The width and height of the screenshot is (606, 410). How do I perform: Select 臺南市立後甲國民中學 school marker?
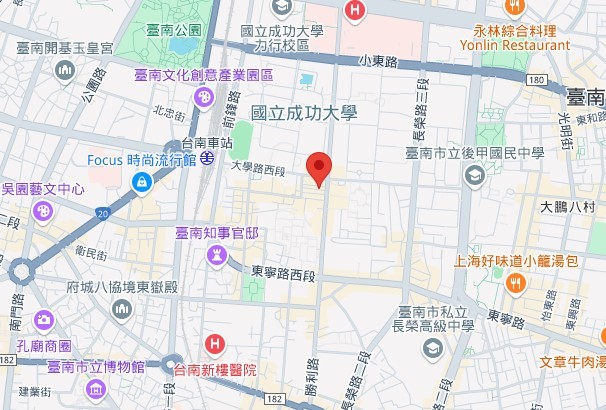pos(472,175)
